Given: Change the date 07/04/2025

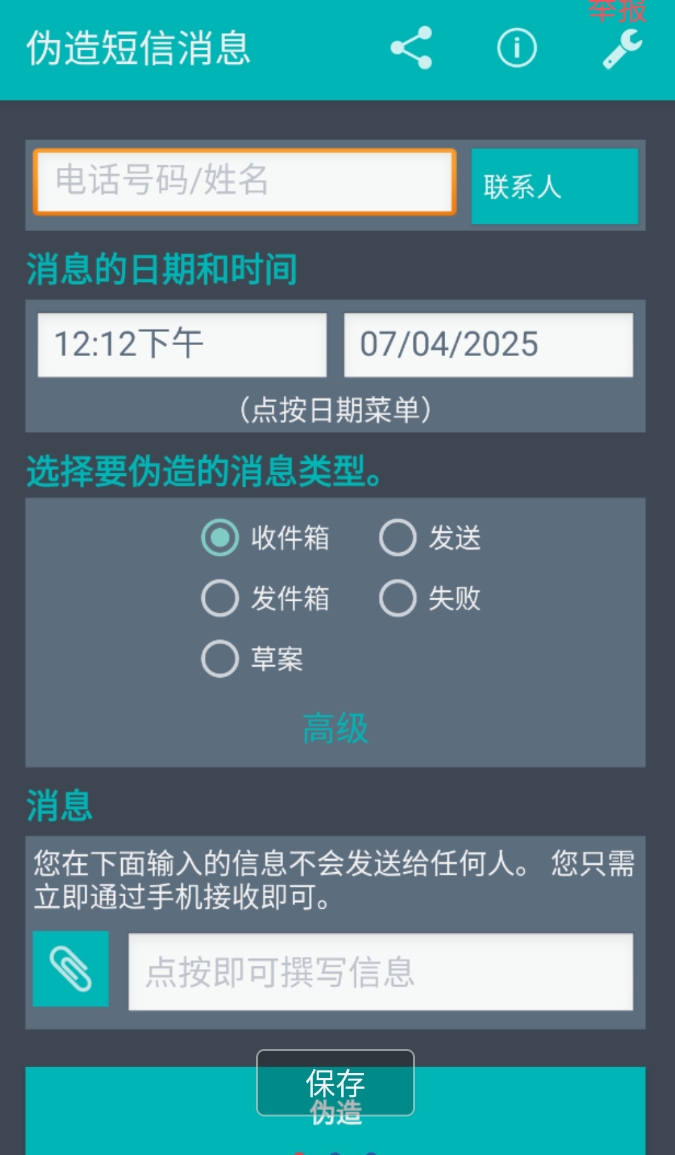Looking at the screenshot, I should (488, 345).
